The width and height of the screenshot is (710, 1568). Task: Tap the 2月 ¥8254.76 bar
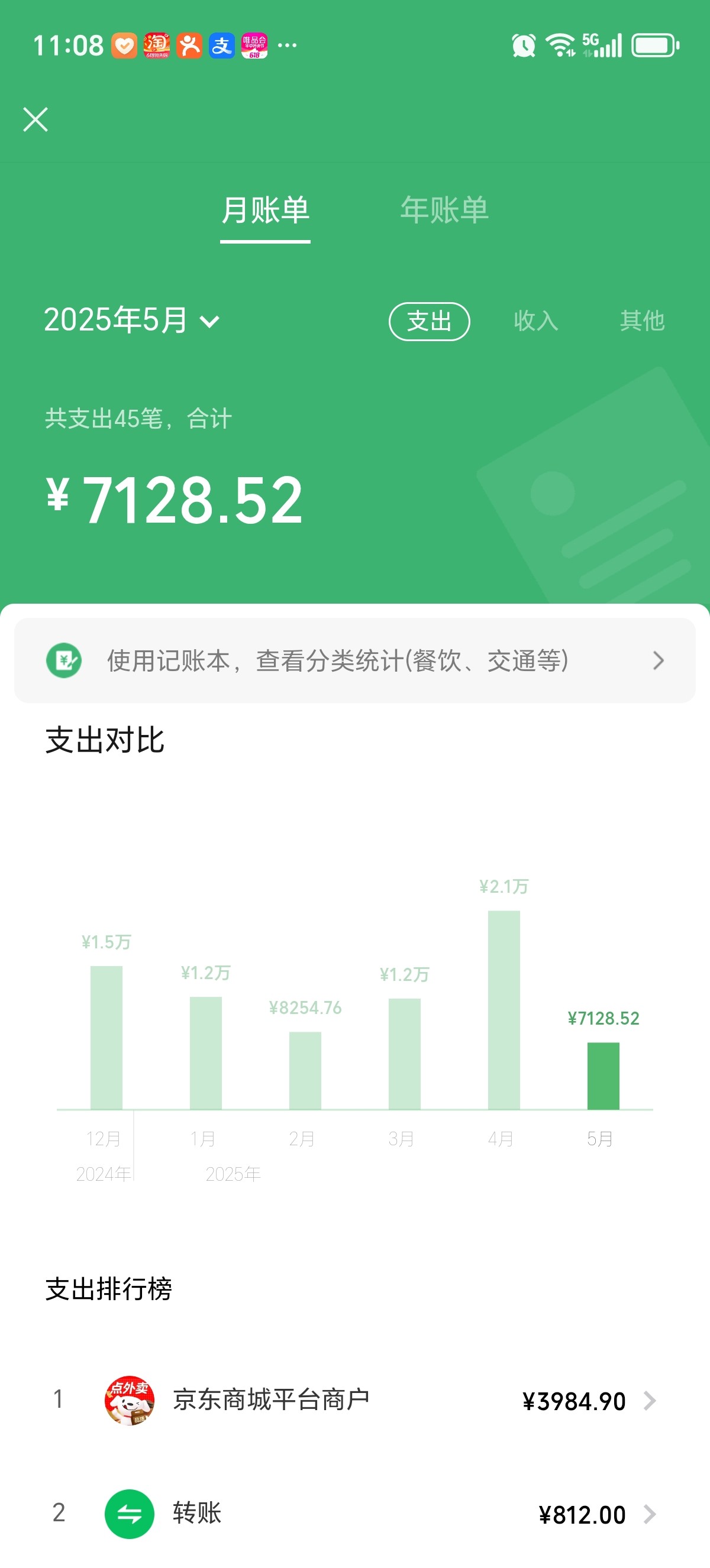(305, 1070)
